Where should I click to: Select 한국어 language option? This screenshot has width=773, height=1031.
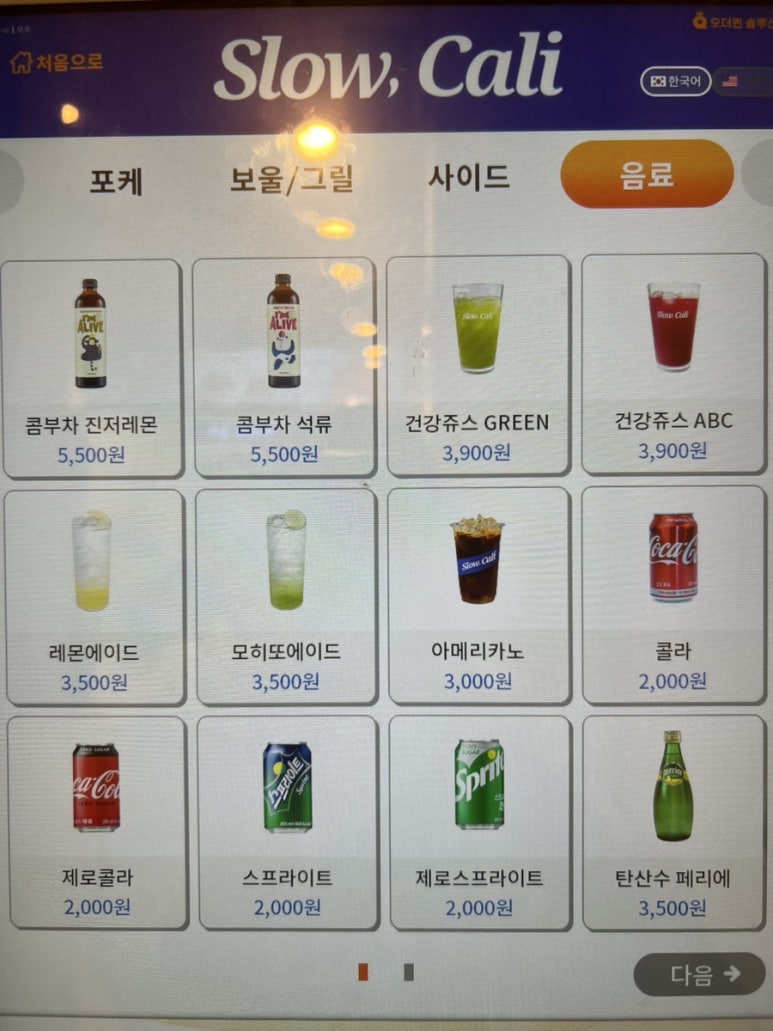tap(675, 81)
